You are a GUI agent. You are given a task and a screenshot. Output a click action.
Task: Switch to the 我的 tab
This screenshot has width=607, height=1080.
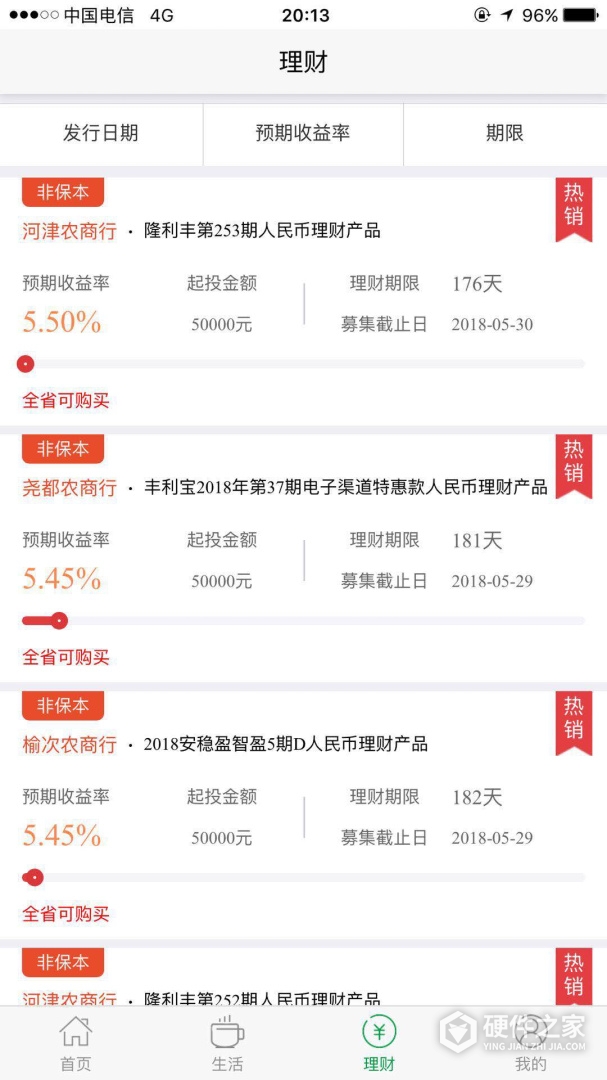click(531, 1042)
